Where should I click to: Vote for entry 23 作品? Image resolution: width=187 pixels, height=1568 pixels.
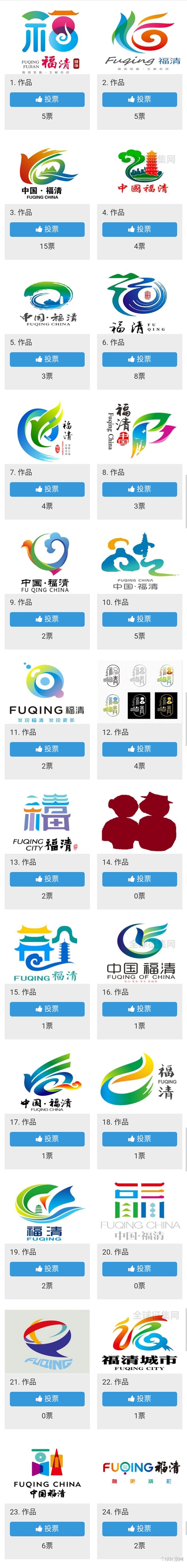47,1528
